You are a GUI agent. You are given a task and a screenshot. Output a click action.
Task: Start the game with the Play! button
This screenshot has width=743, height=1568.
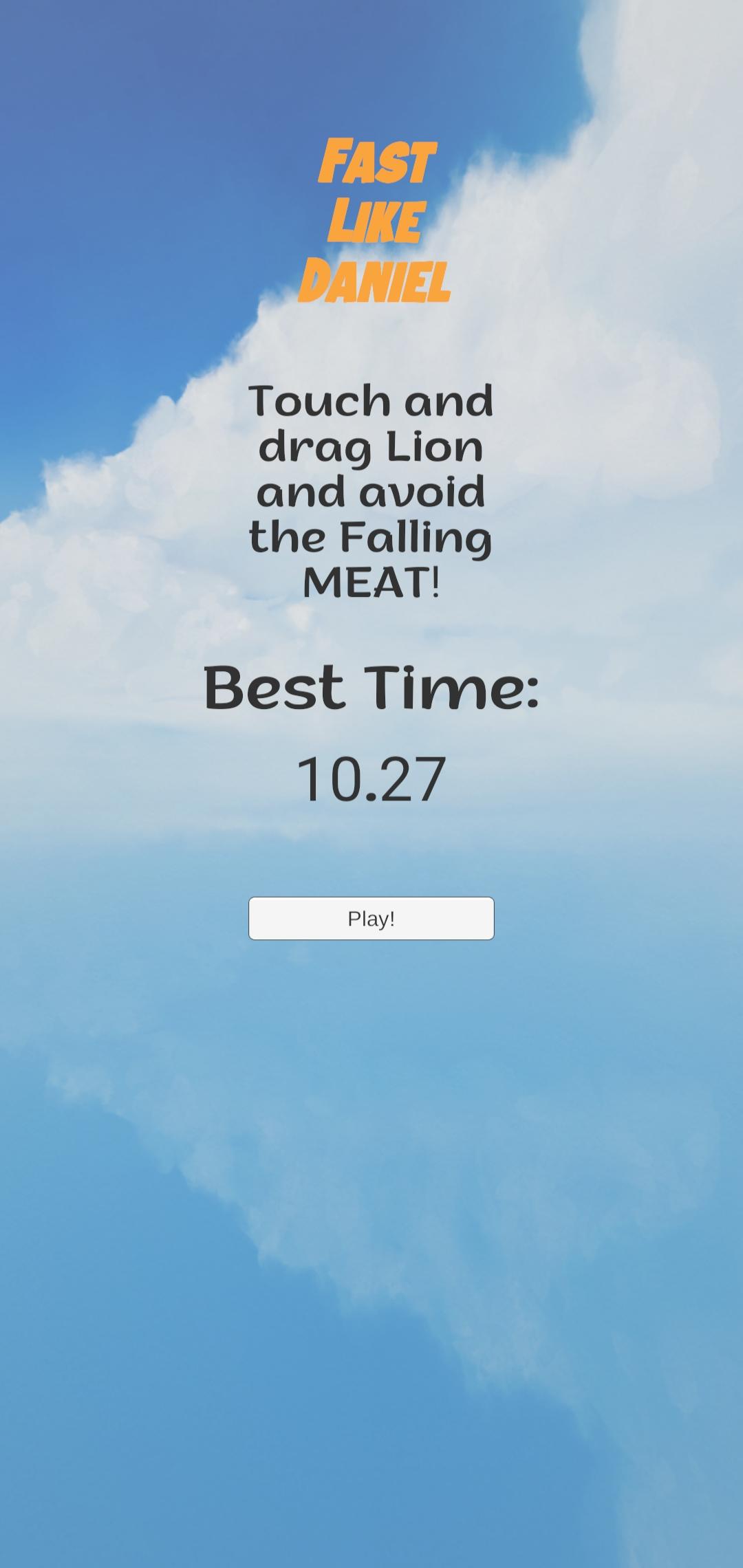point(371,918)
